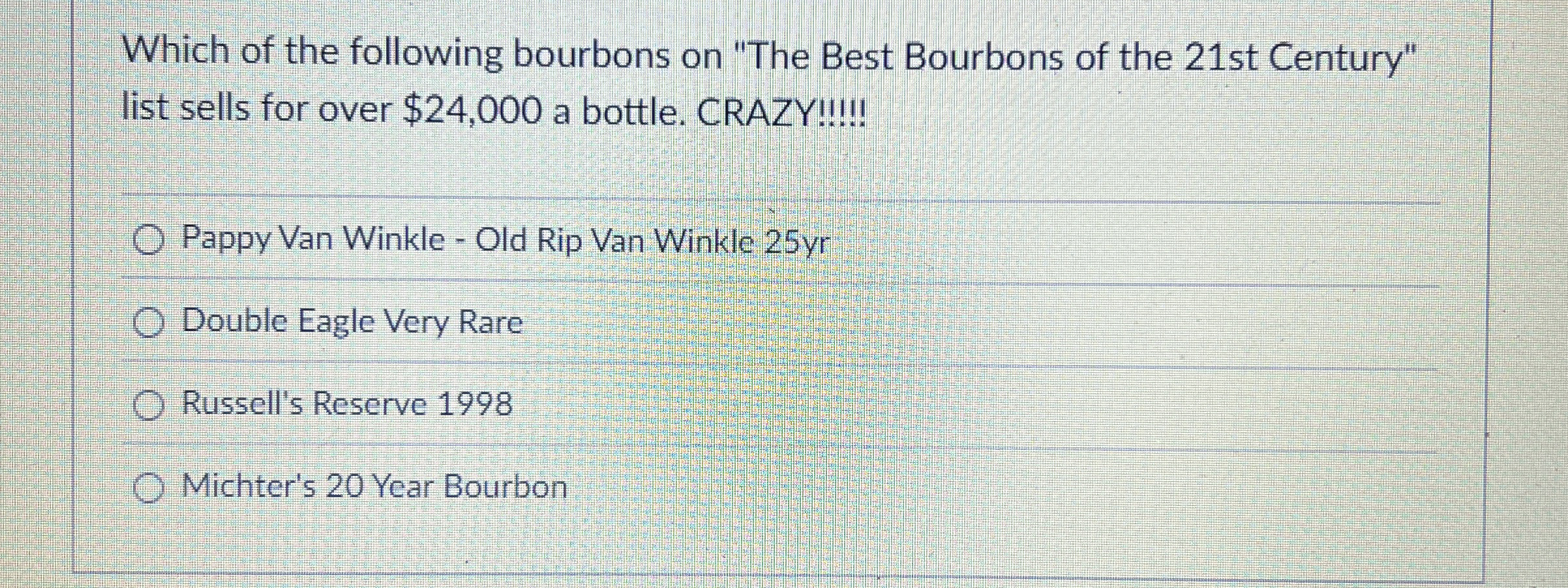Mark Michter's 20 Year Bourbon
This screenshot has width=1568, height=588.
point(149,488)
